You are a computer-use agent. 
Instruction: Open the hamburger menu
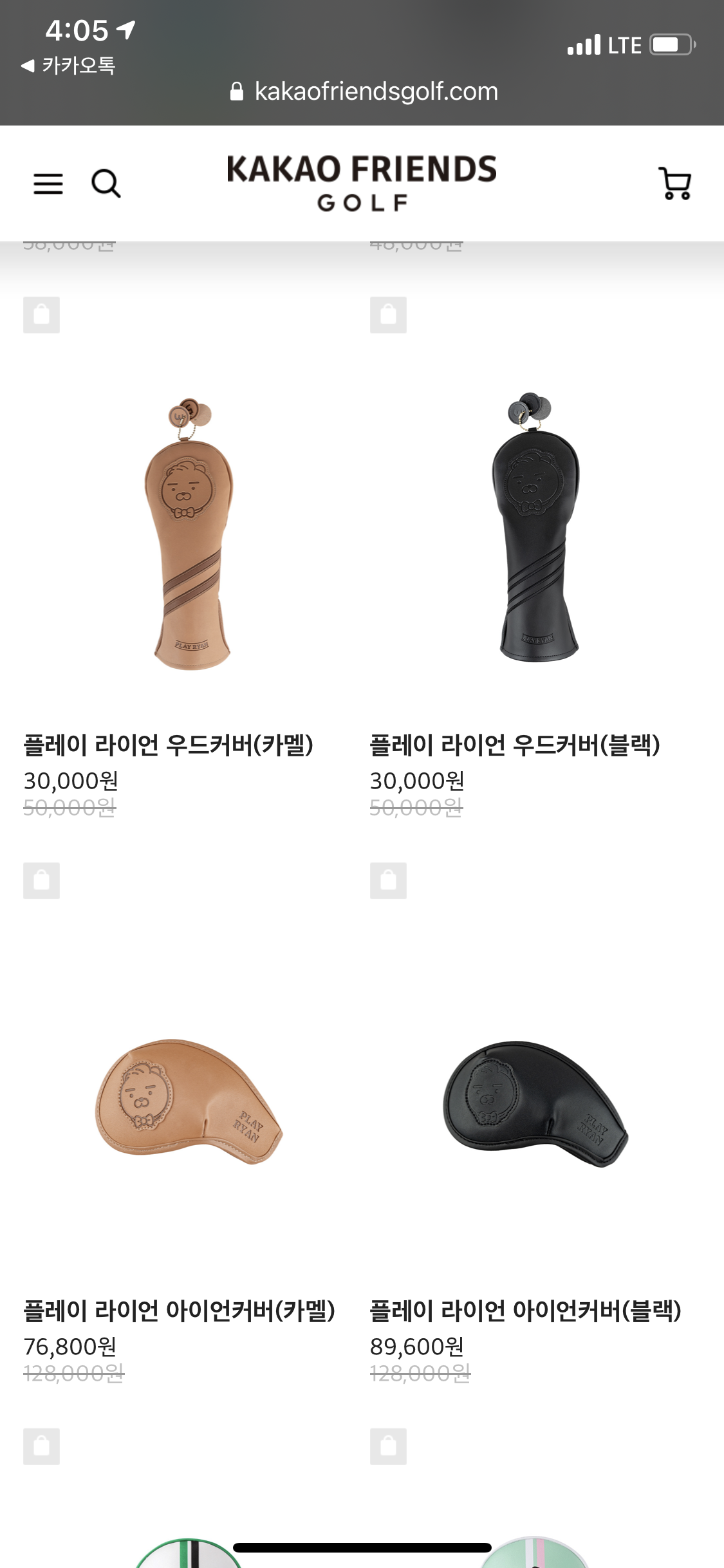click(48, 184)
